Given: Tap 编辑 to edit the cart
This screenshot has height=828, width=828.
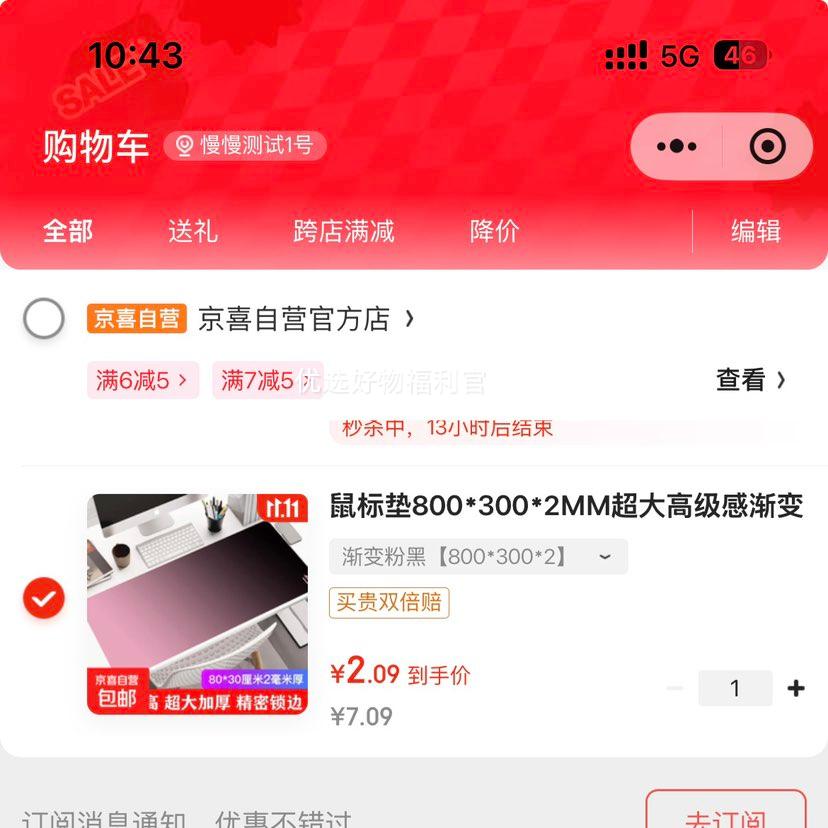Looking at the screenshot, I should [x=755, y=231].
